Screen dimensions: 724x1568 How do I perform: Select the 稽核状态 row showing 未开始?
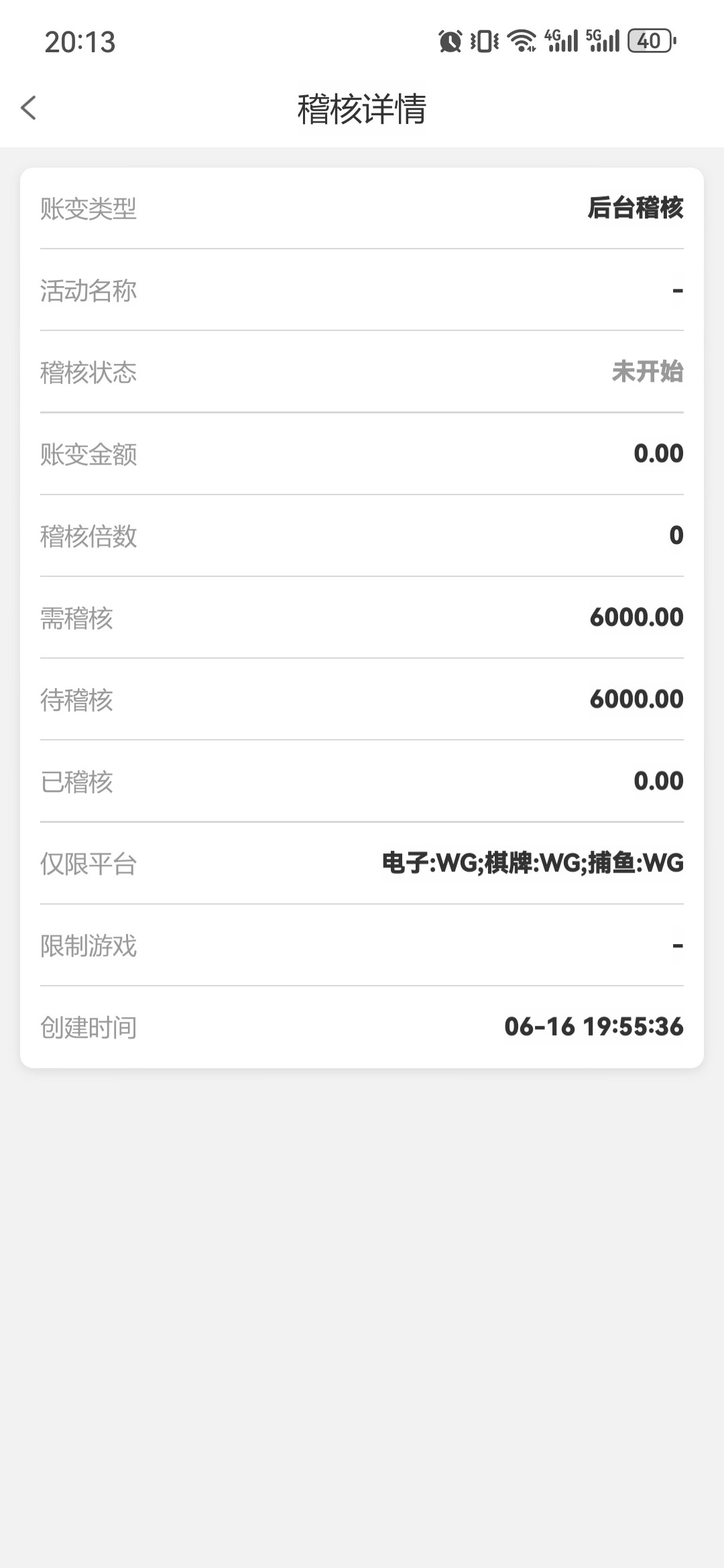(x=362, y=373)
